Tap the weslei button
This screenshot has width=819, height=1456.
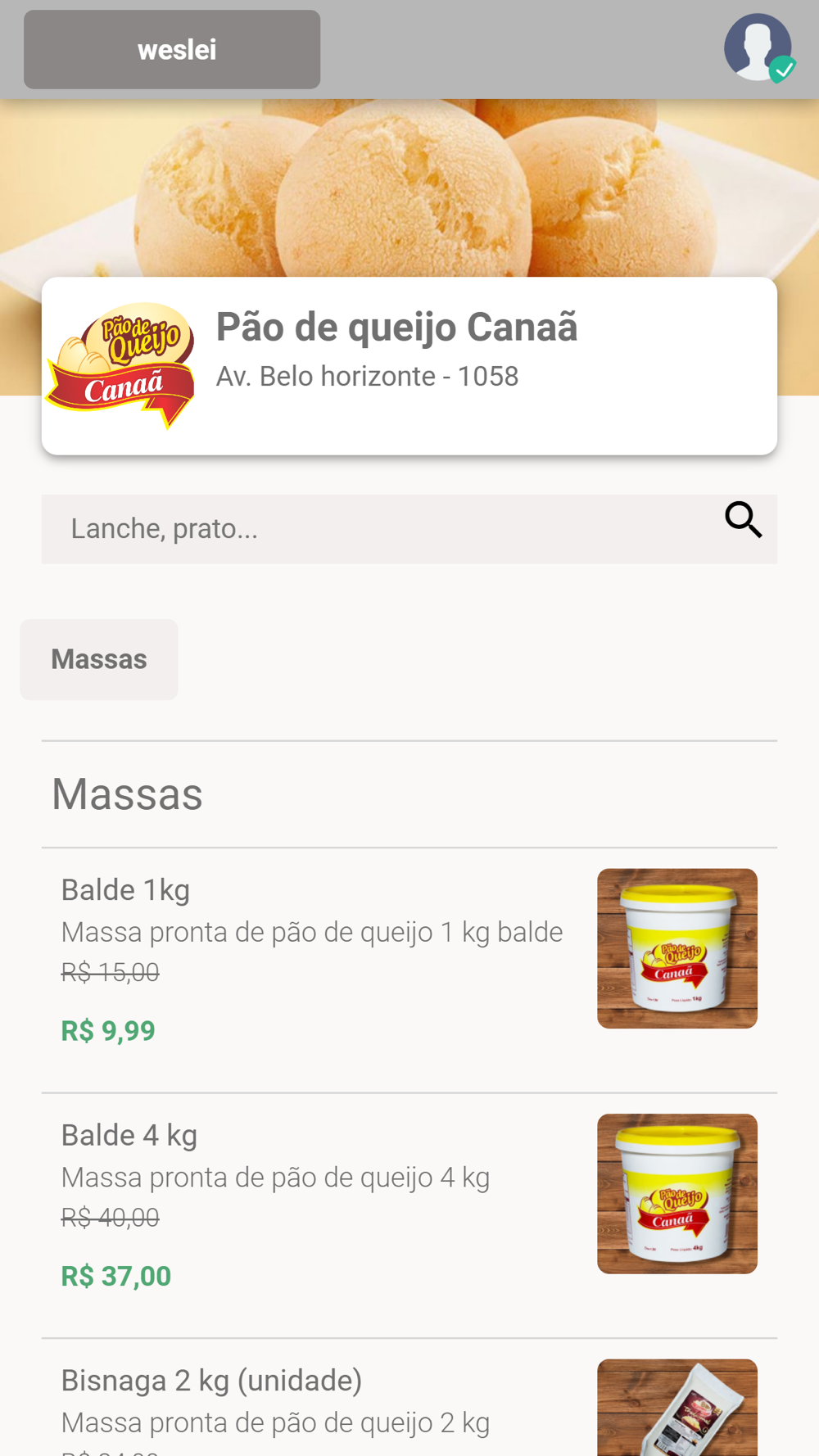(x=172, y=50)
